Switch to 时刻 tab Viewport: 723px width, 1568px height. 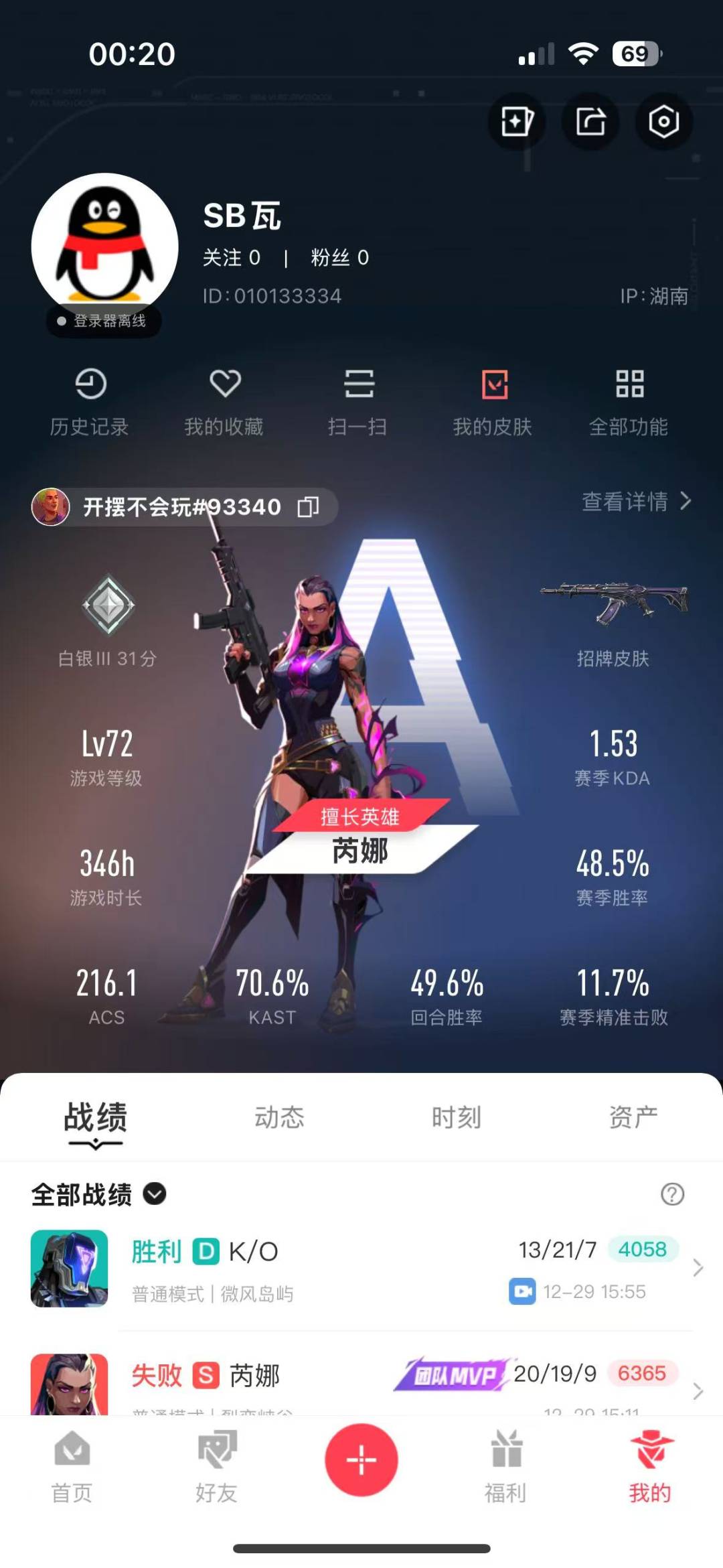coord(456,1117)
